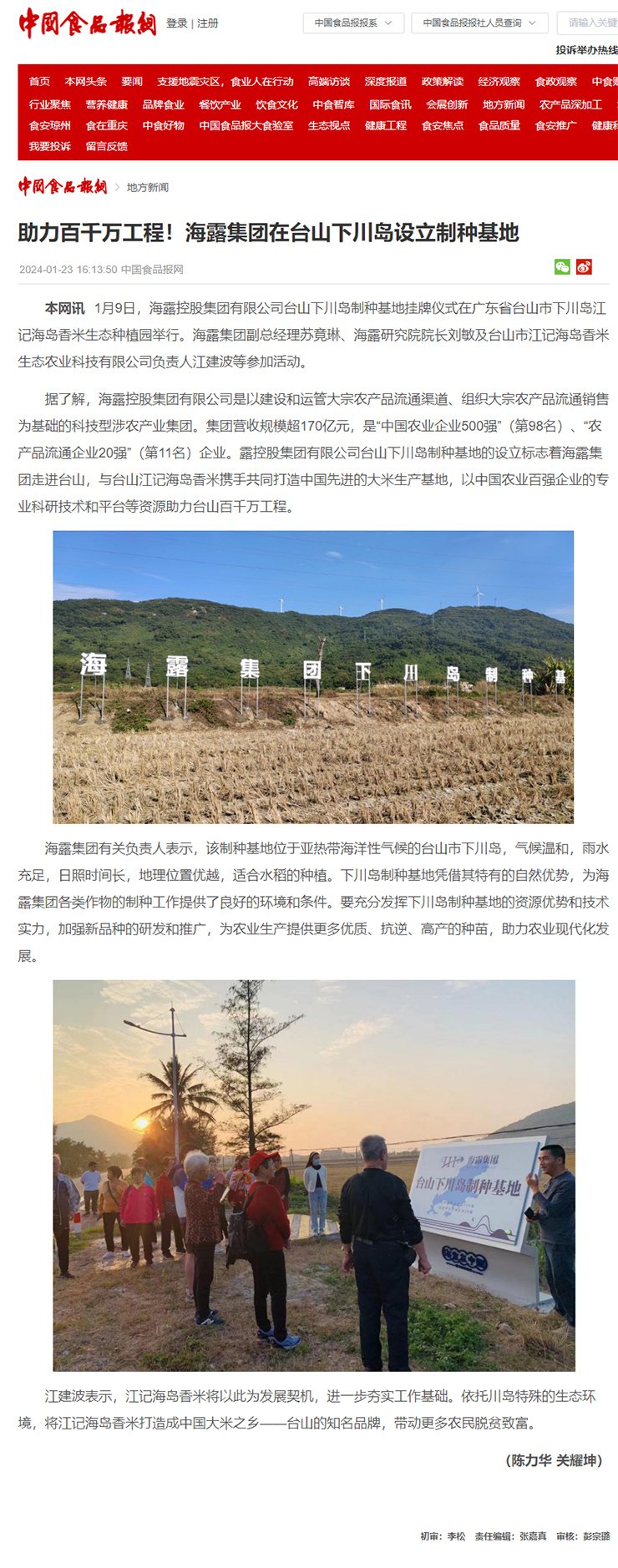Open the 地方新闻 navigation item
The height and width of the screenshot is (1568, 618).
tap(504, 105)
